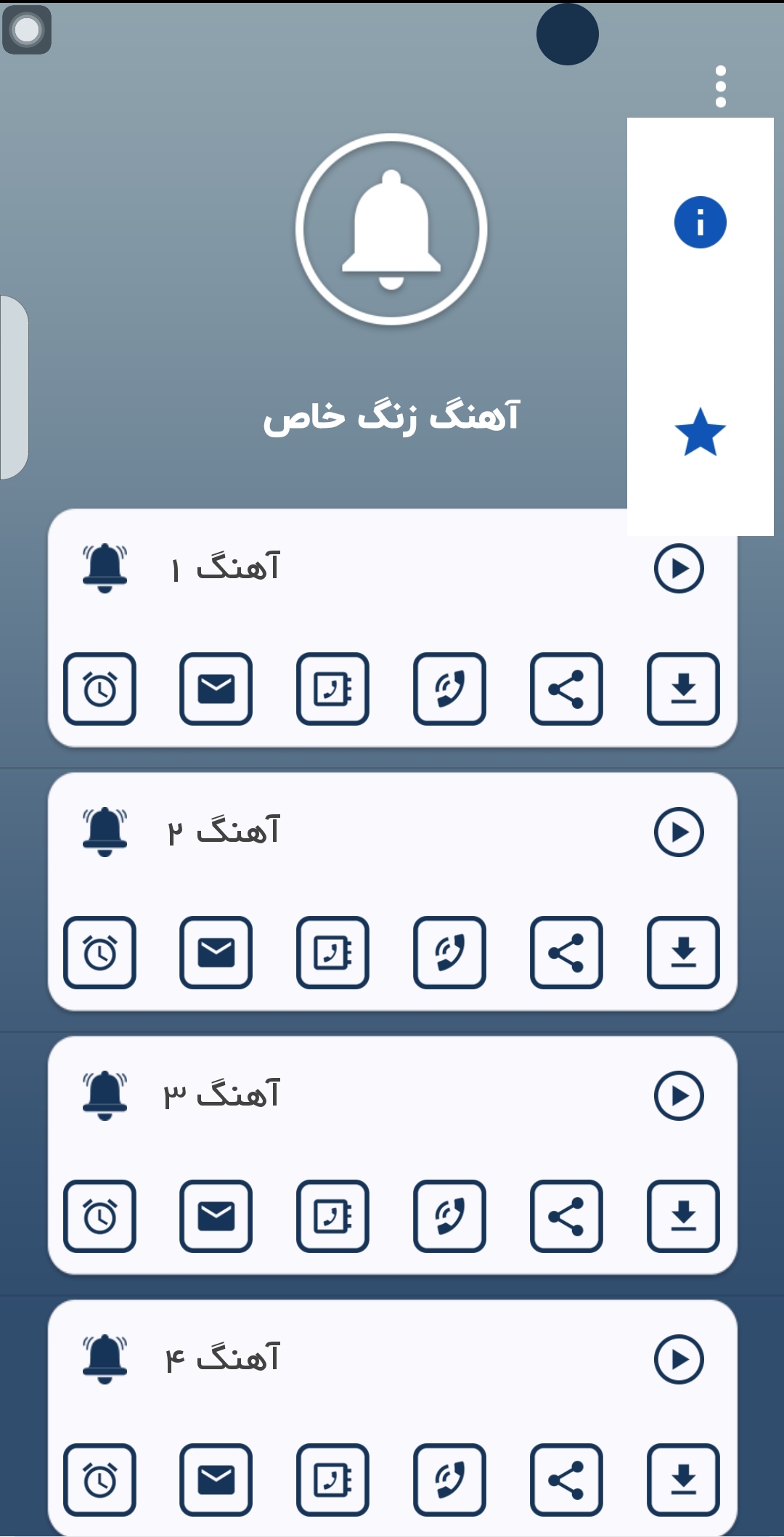Set آهنگ ۱ as SMS notification tone
The image size is (784, 1537).
[x=216, y=690]
